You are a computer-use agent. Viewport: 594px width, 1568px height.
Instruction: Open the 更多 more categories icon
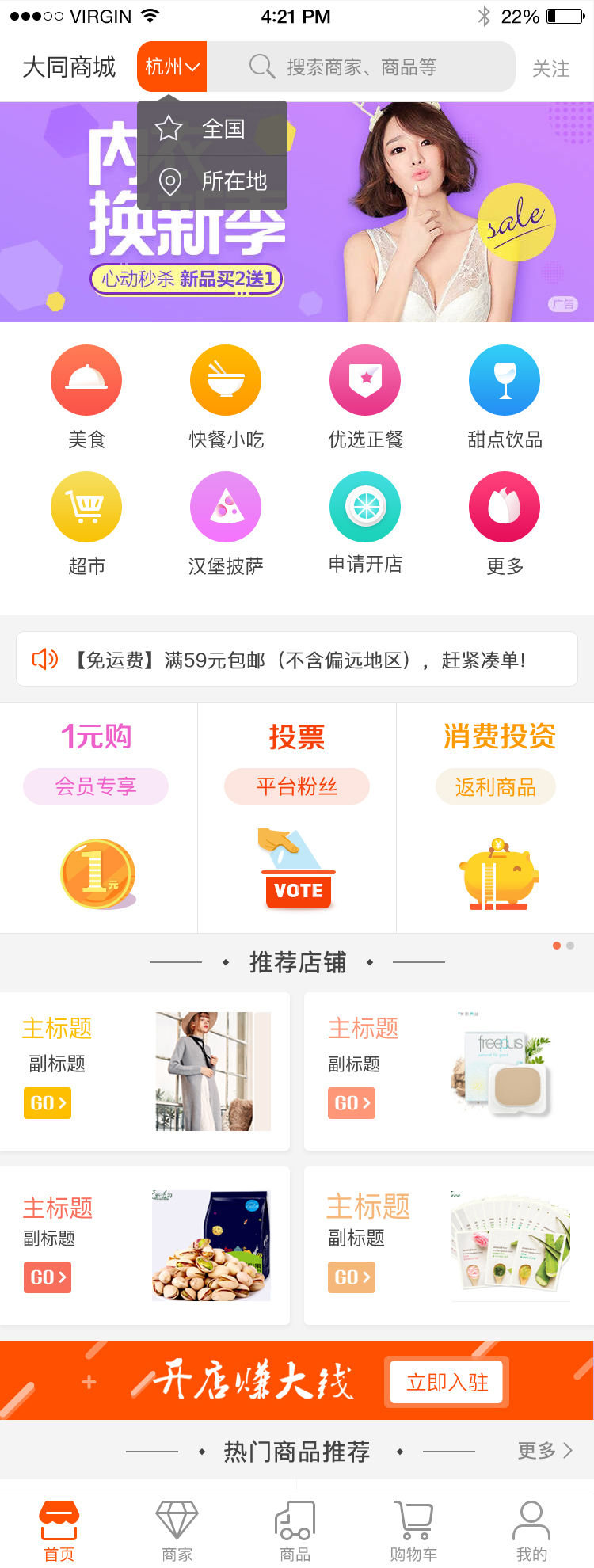tap(505, 507)
